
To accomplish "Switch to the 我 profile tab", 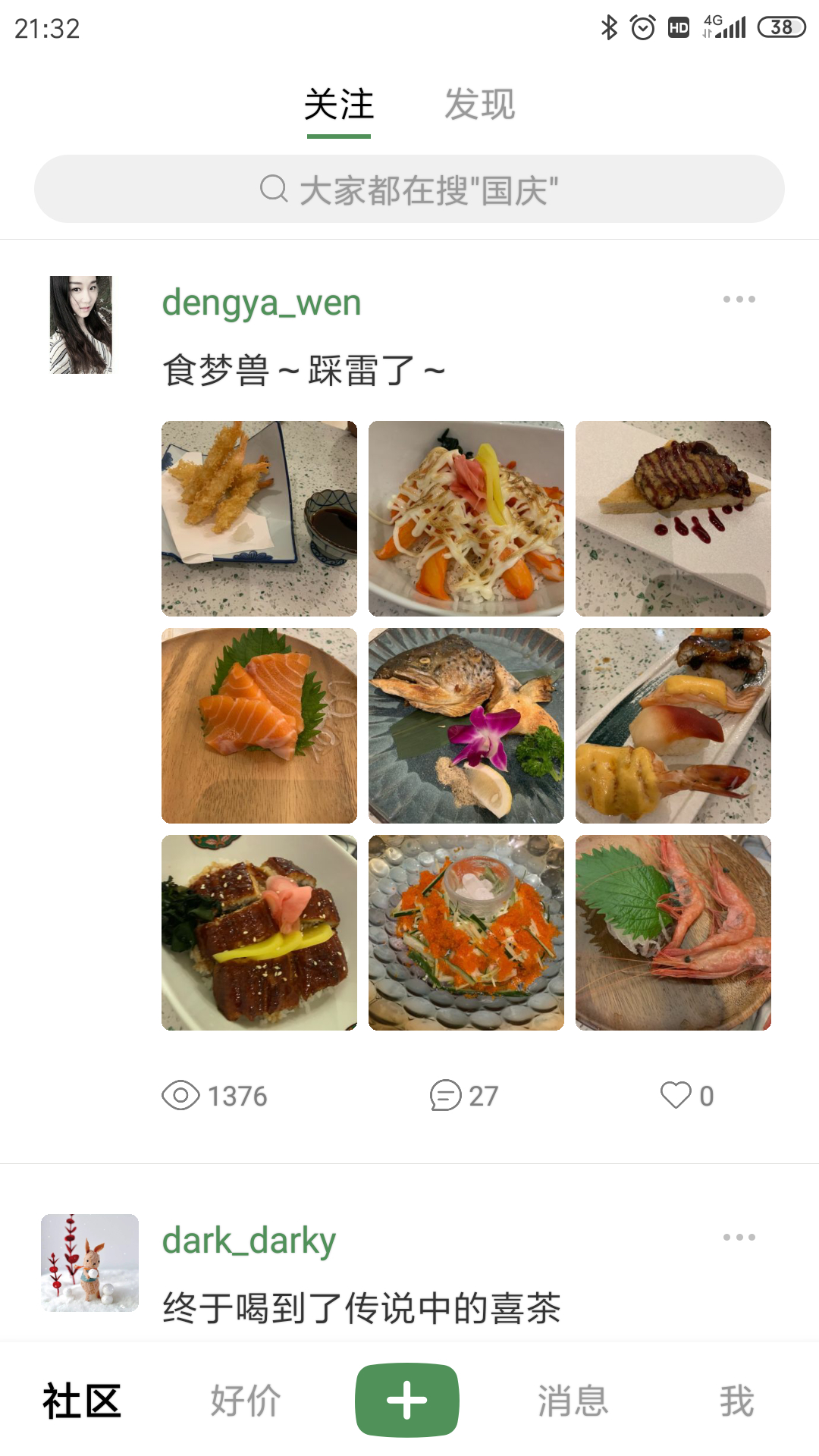I will tap(736, 1401).
